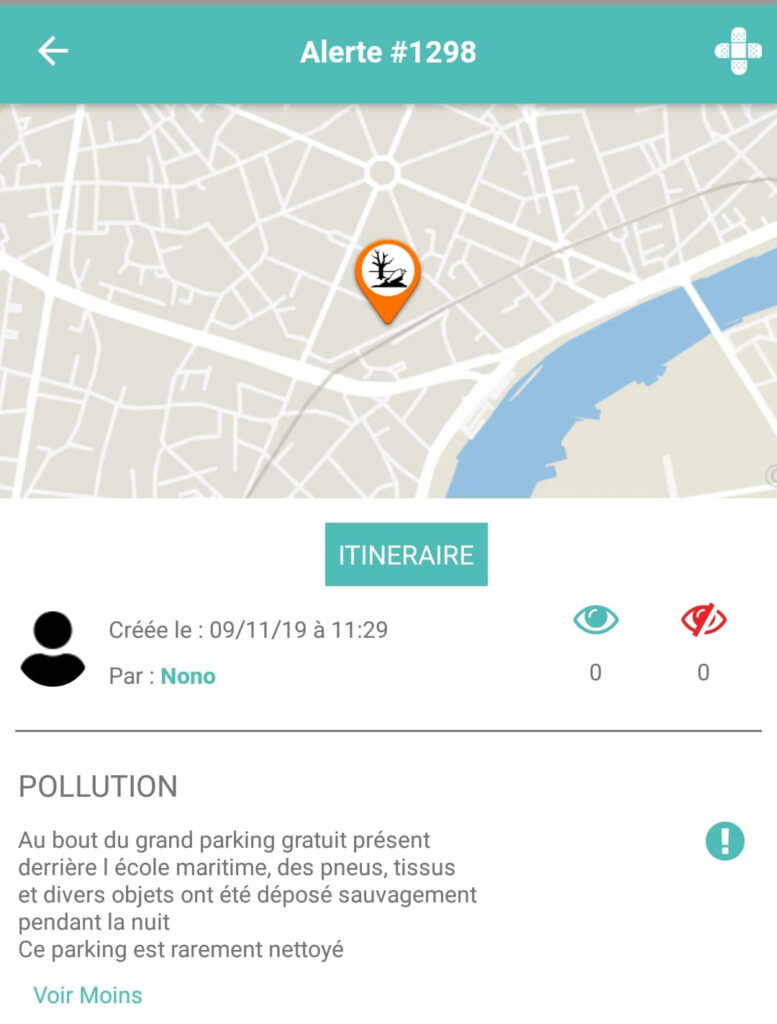Go back using the arrow icon

(x=53, y=51)
